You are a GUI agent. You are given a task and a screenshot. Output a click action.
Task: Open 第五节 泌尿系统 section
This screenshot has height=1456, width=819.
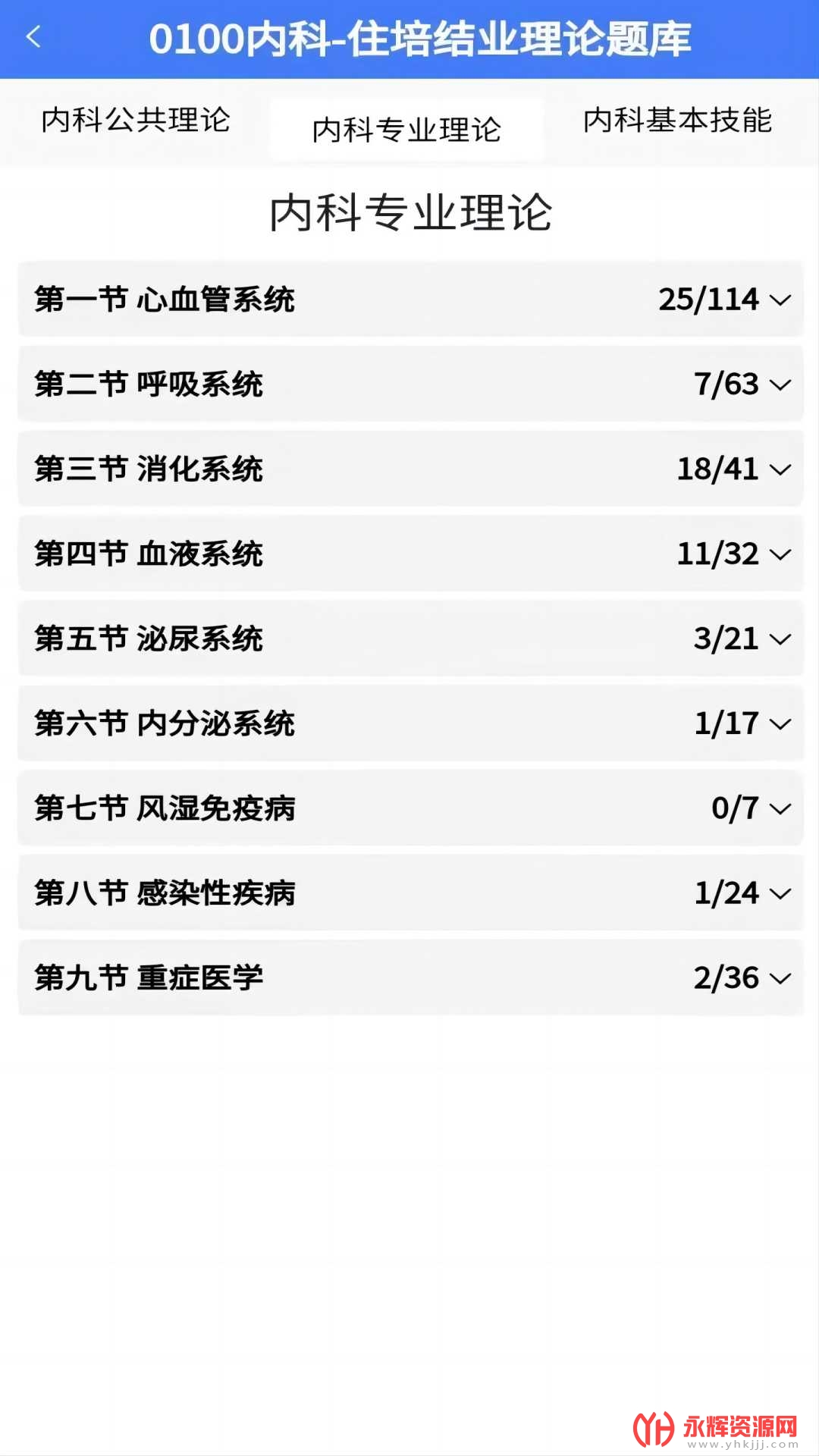(410, 639)
